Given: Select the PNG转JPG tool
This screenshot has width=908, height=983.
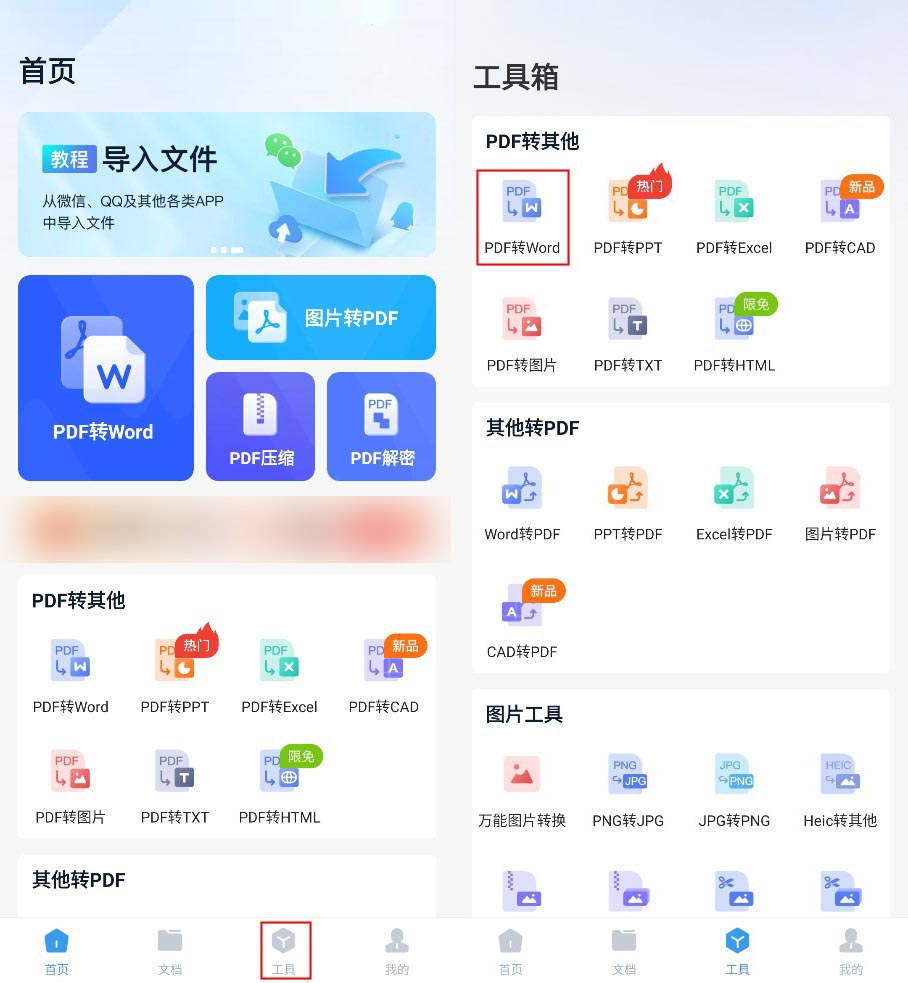Looking at the screenshot, I should pos(628,790).
